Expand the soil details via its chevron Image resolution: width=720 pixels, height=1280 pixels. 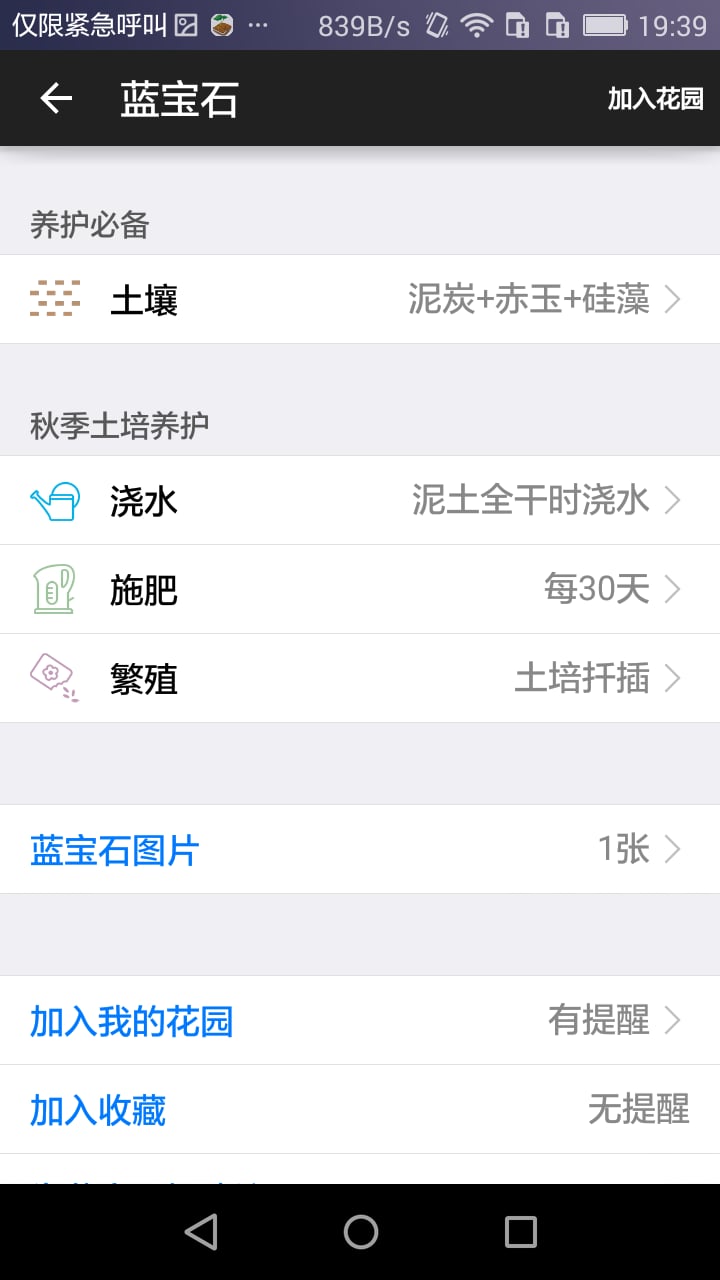pos(673,299)
